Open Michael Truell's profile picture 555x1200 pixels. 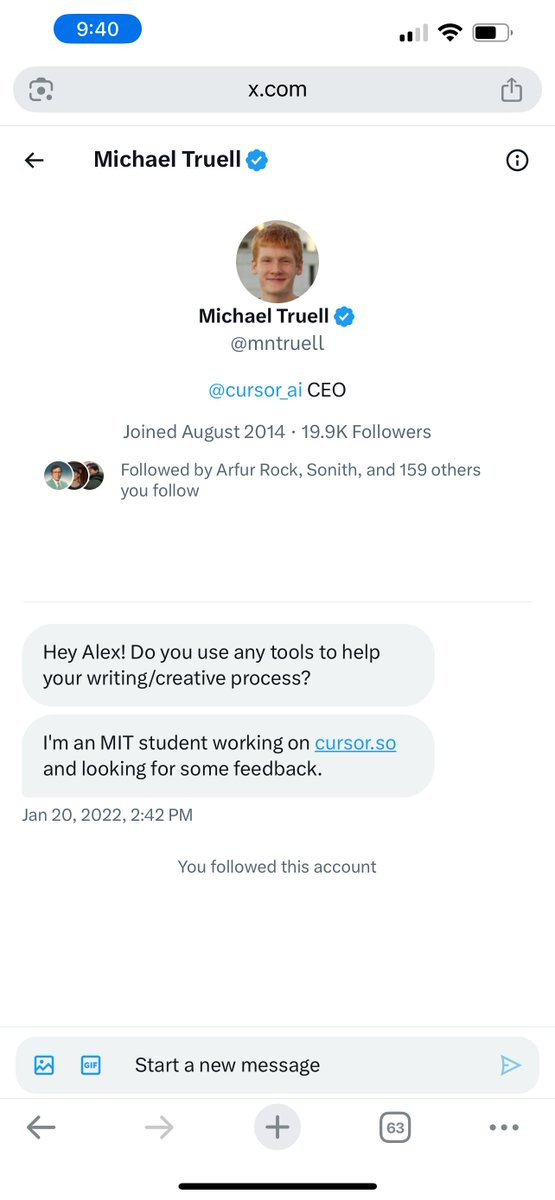pos(277,262)
